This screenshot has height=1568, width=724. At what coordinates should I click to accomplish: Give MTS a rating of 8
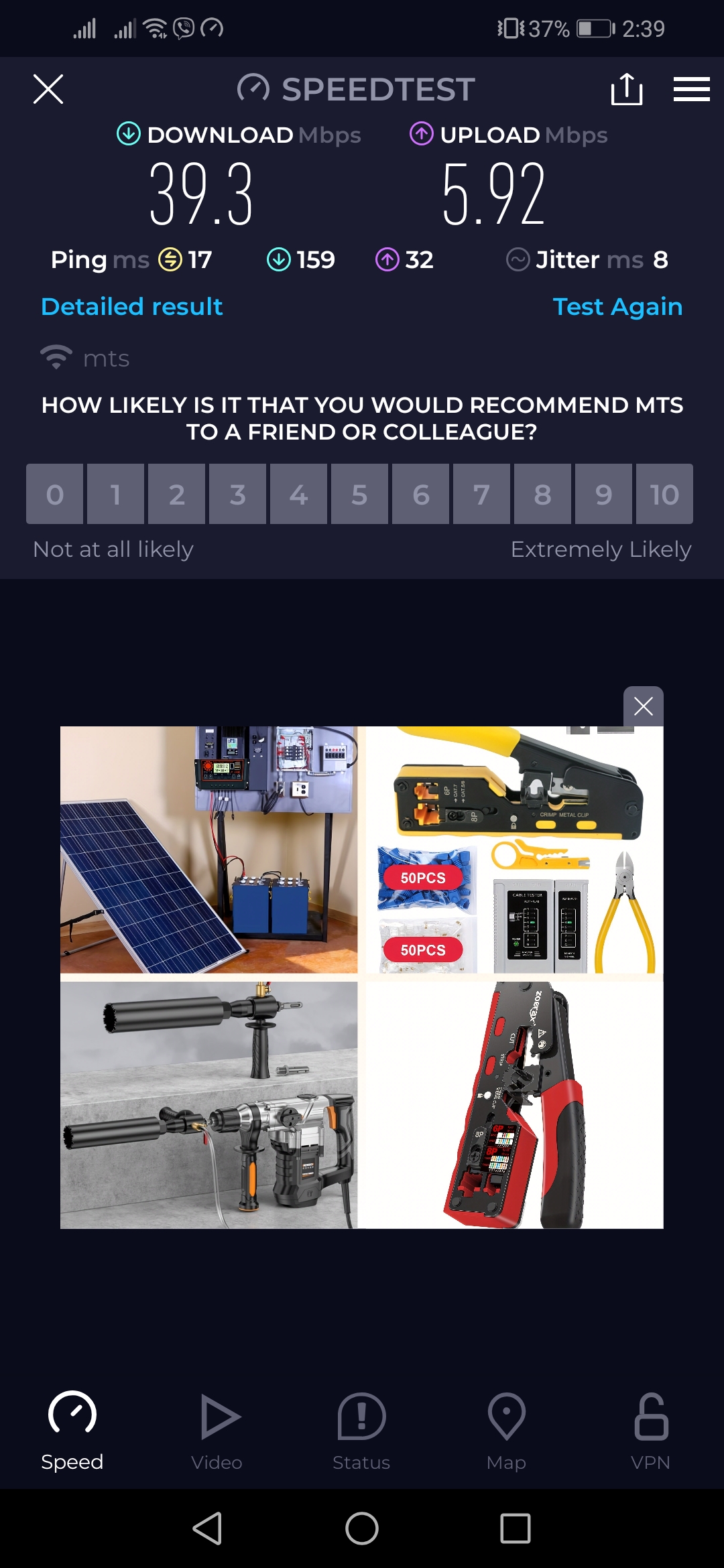pyautogui.click(x=542, y=494)
